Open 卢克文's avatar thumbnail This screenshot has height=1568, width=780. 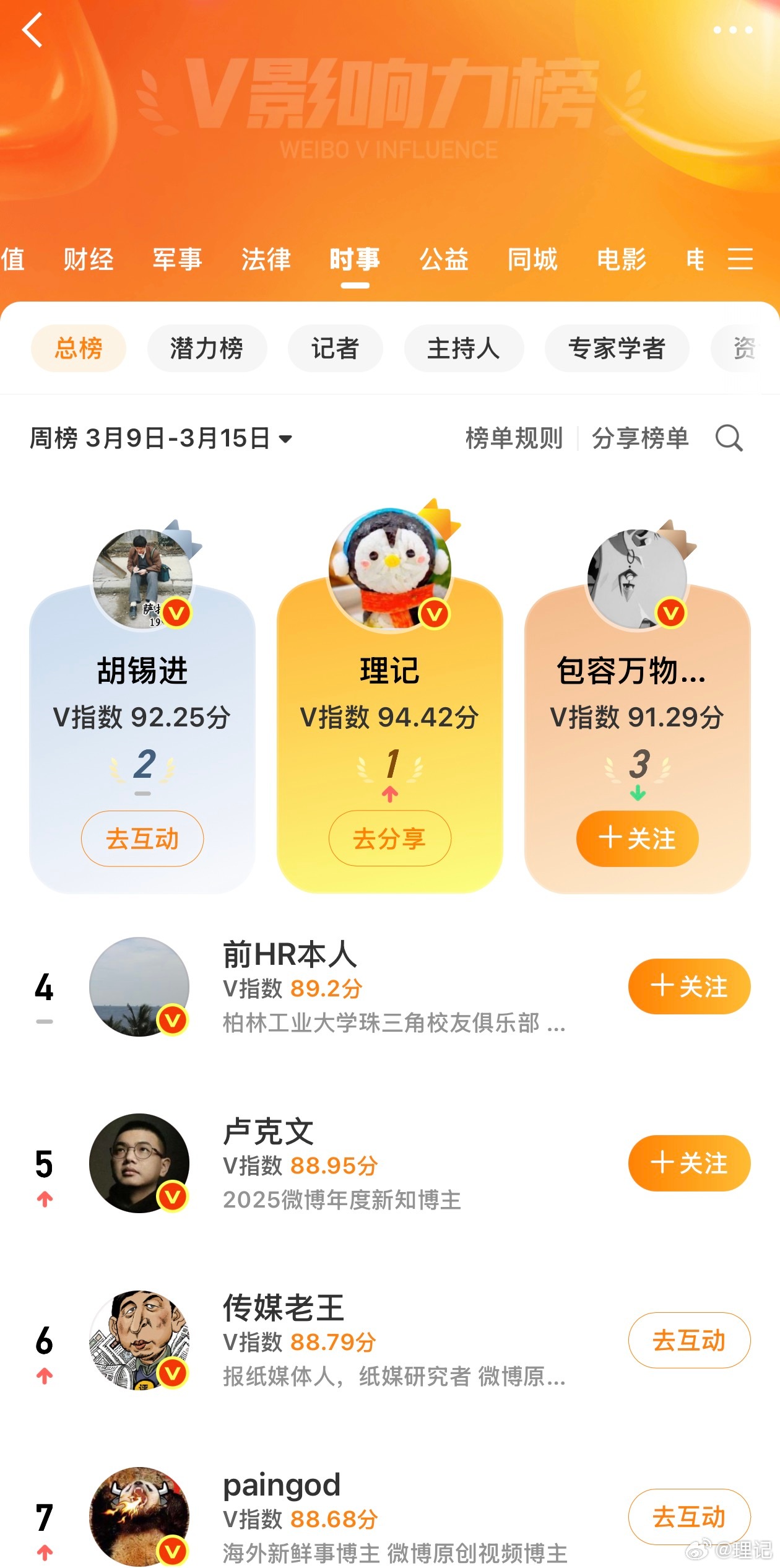pyautogui.click(x=139, y=1163)
